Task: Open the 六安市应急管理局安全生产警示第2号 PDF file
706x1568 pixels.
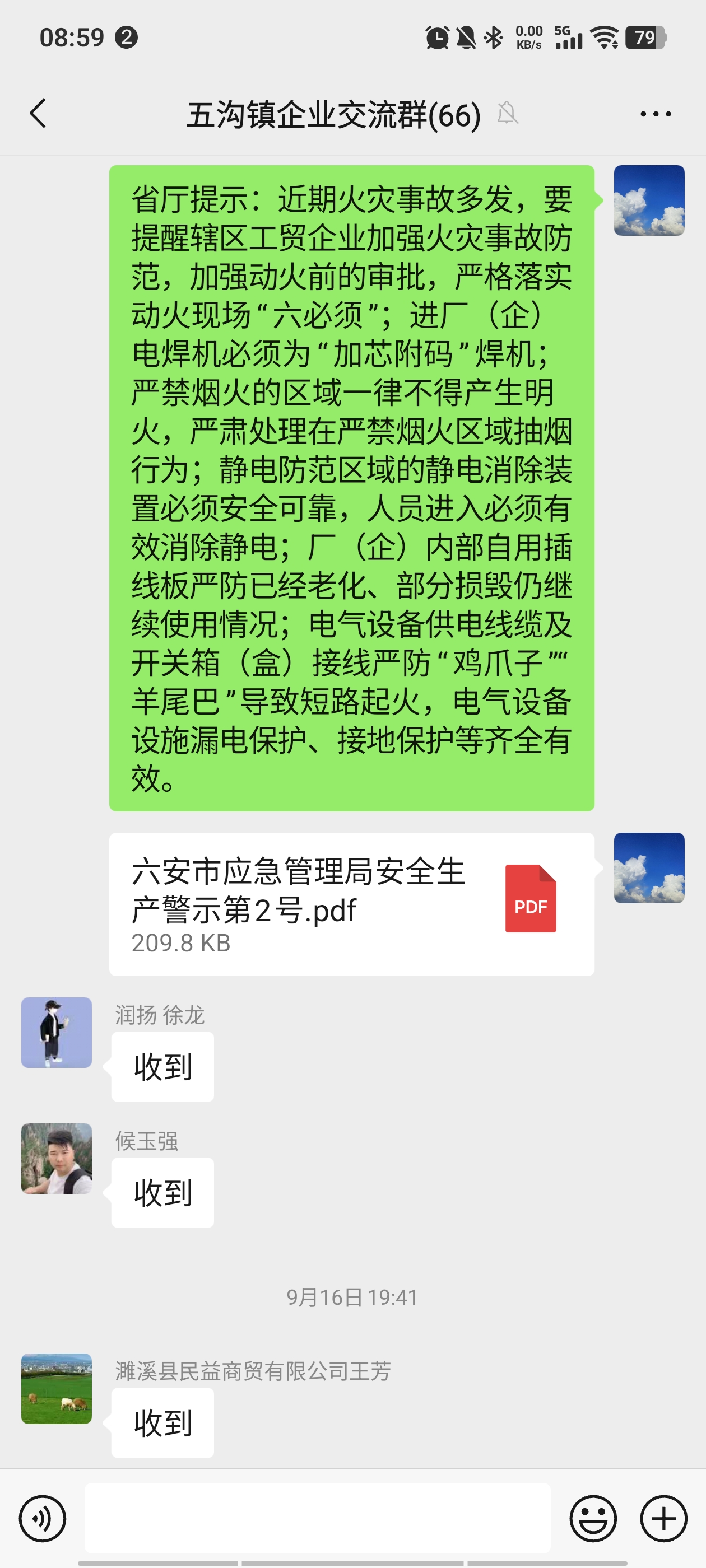Action: [351, 904]
